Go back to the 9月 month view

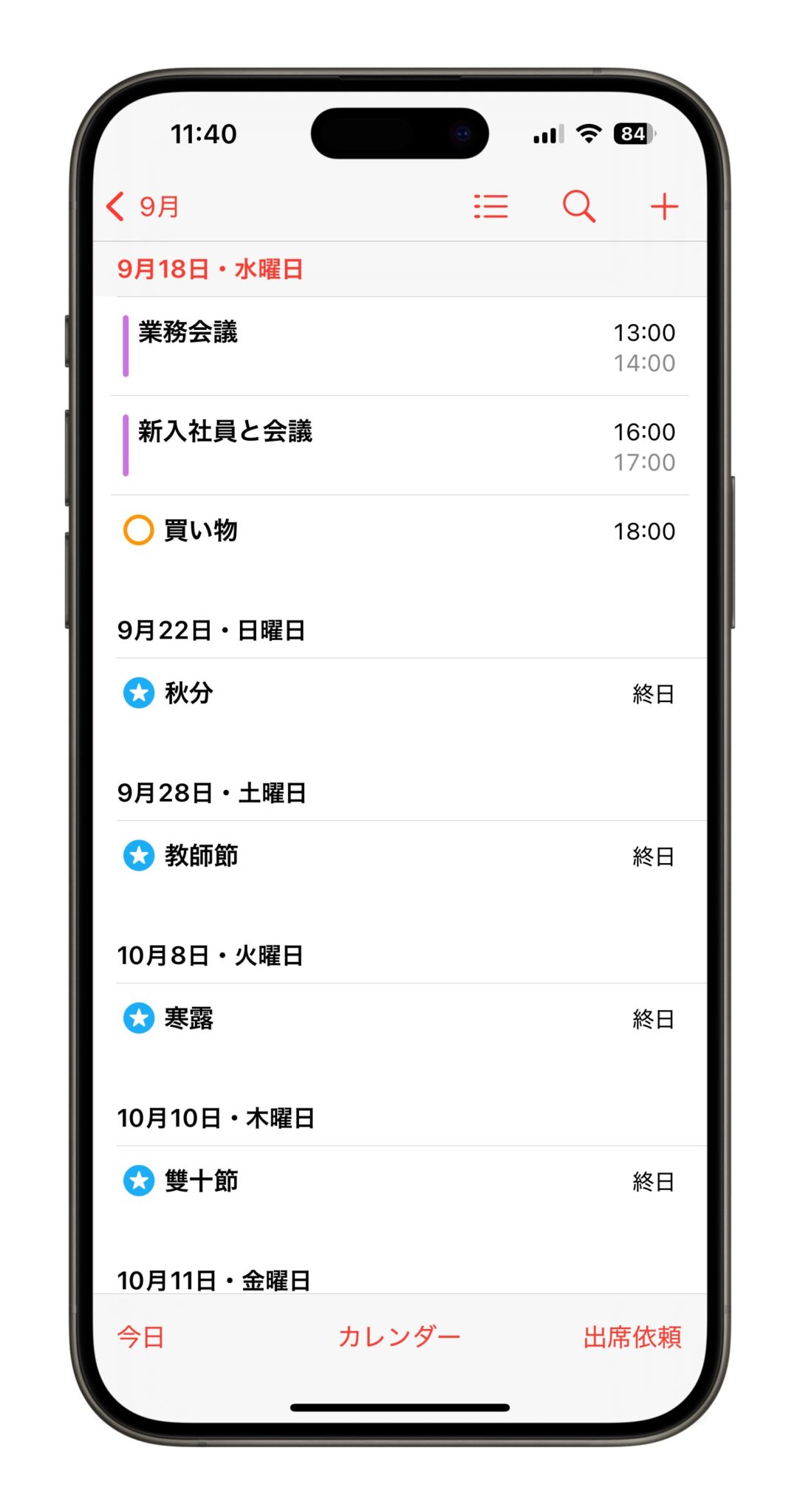pyautogui.click(x=143, y=207)
